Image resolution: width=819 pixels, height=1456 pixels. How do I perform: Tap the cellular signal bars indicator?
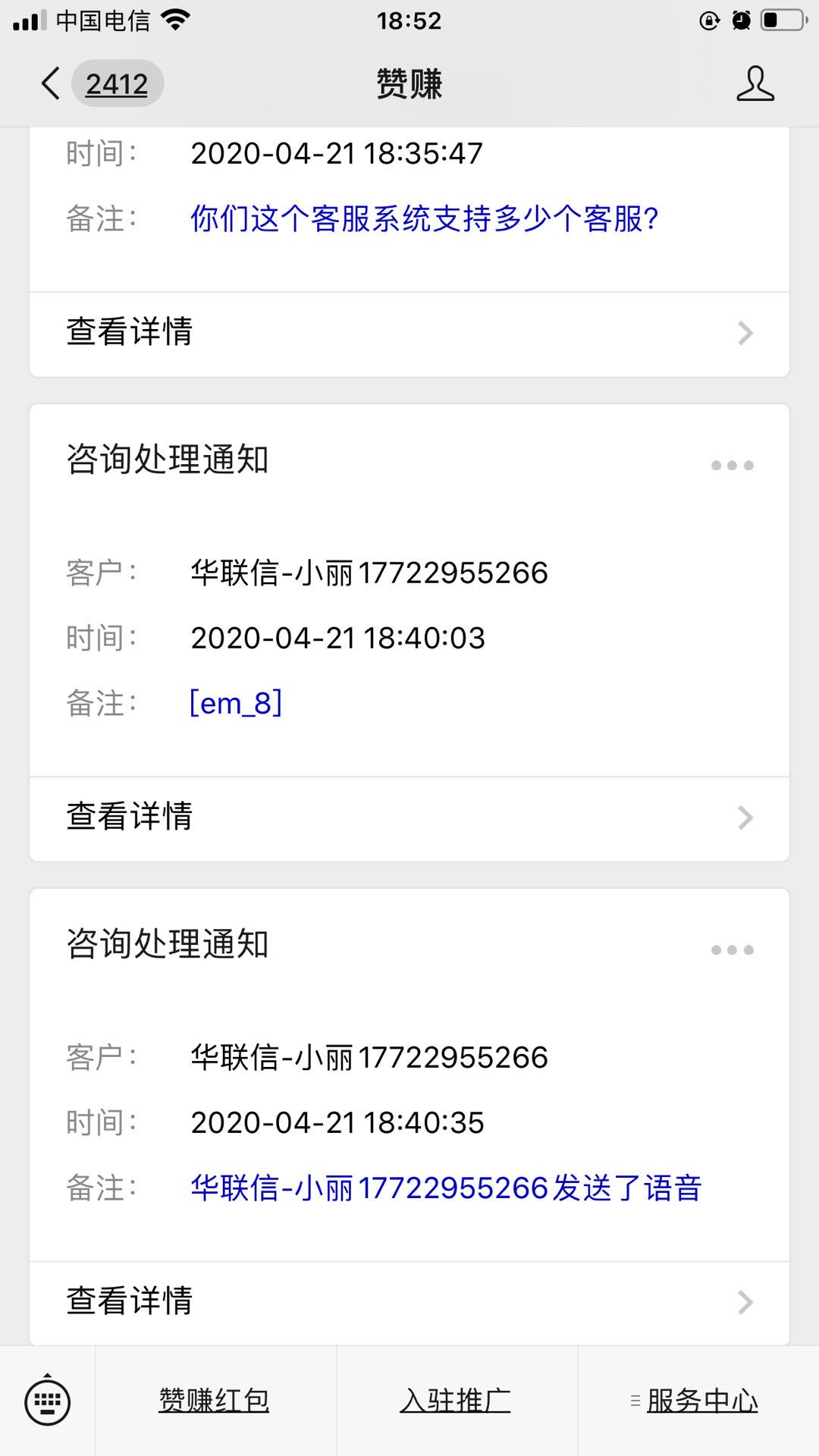(x=29, y=20)
